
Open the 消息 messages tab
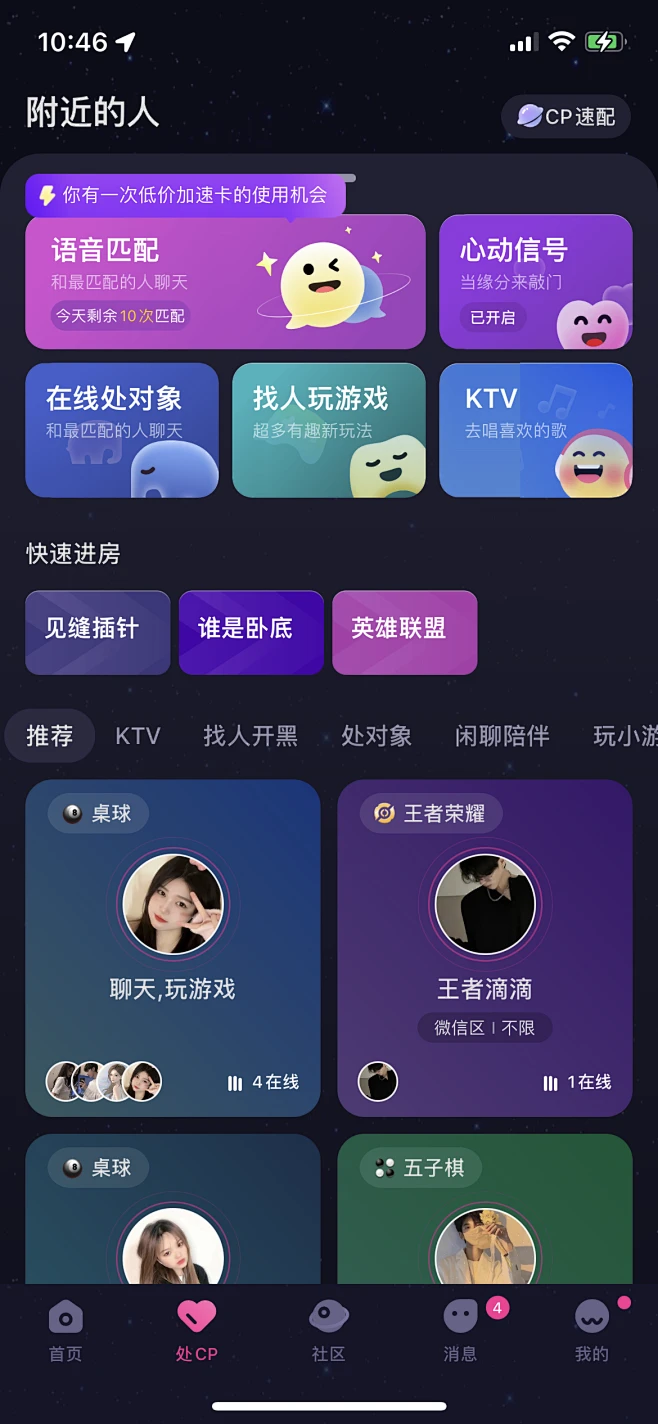pyautogui.click(x=460, y=1332)
